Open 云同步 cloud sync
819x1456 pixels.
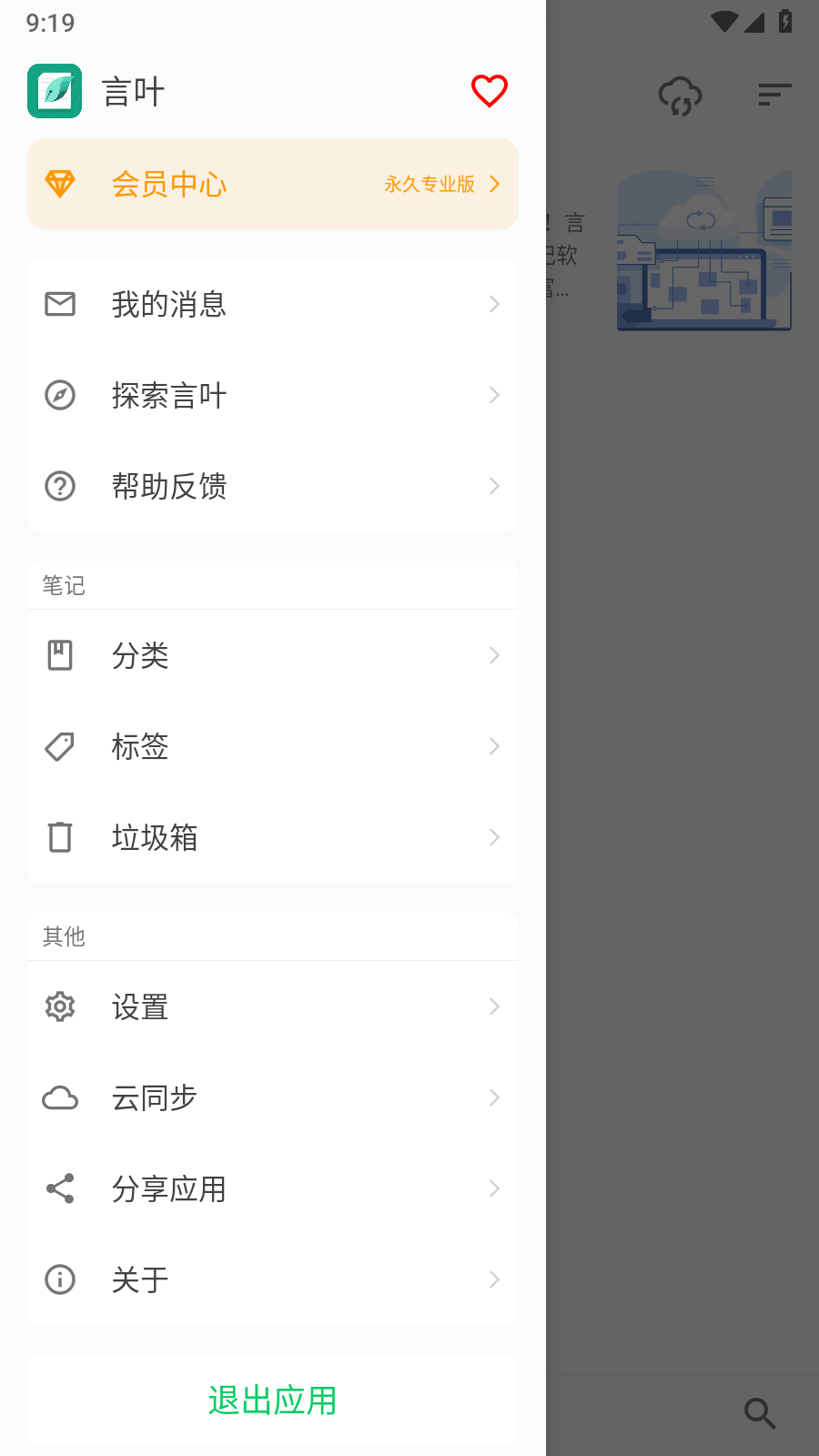tap(273, 1097)
